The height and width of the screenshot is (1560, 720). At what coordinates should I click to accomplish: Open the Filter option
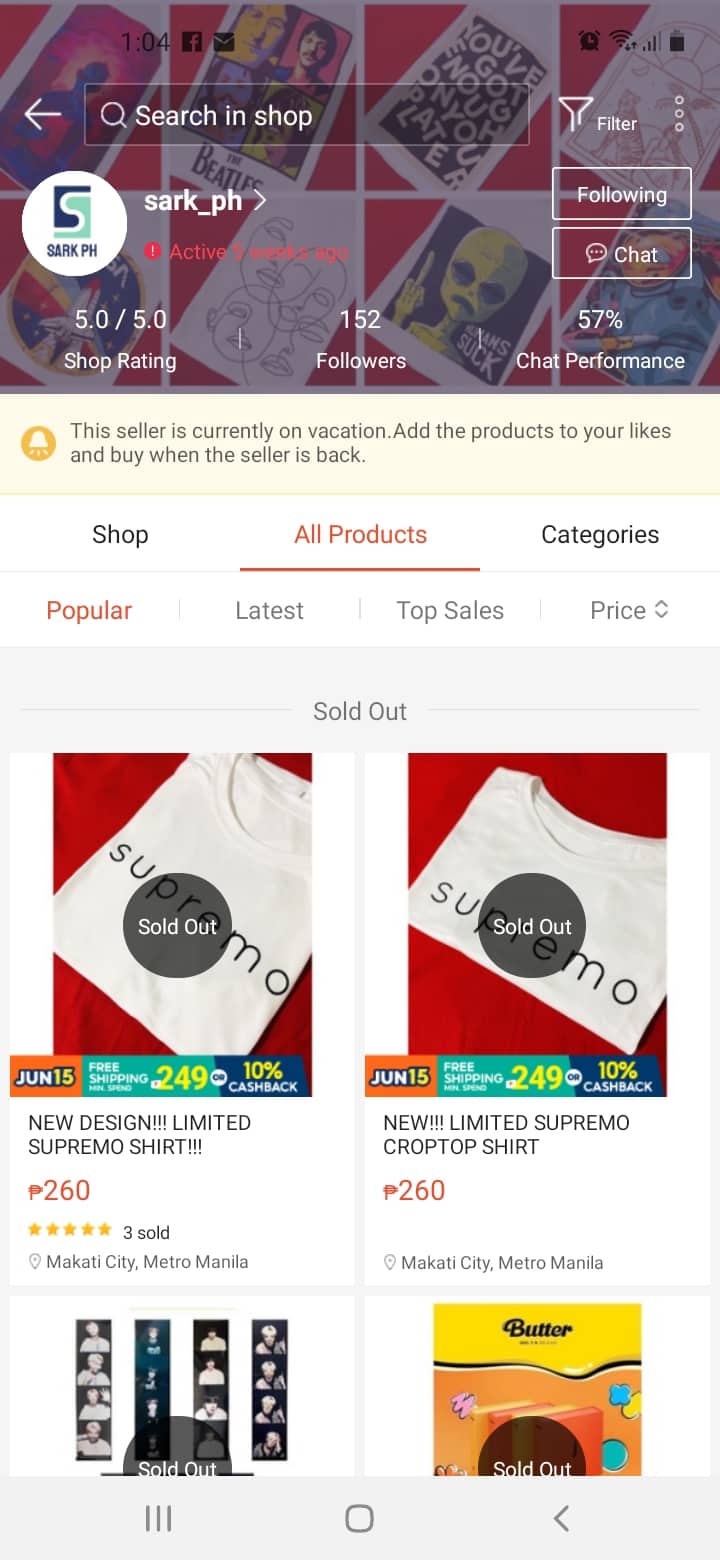click(596, 116)
